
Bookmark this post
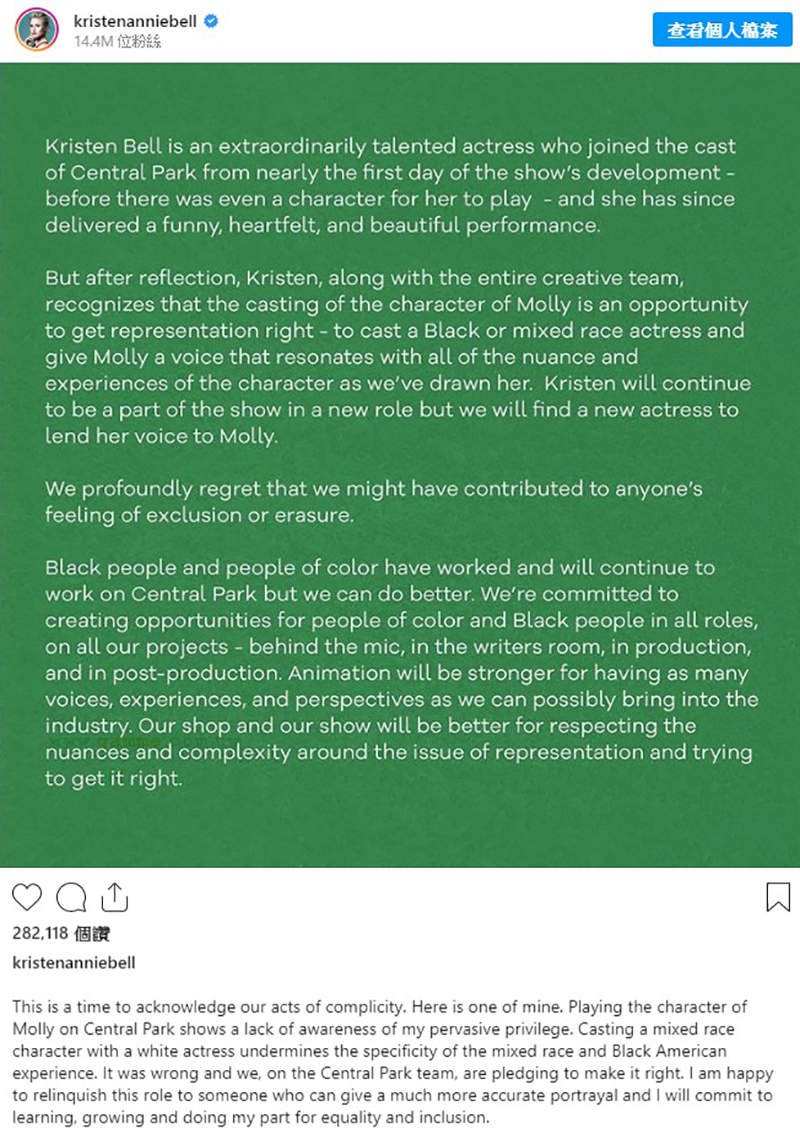(777, 897)
